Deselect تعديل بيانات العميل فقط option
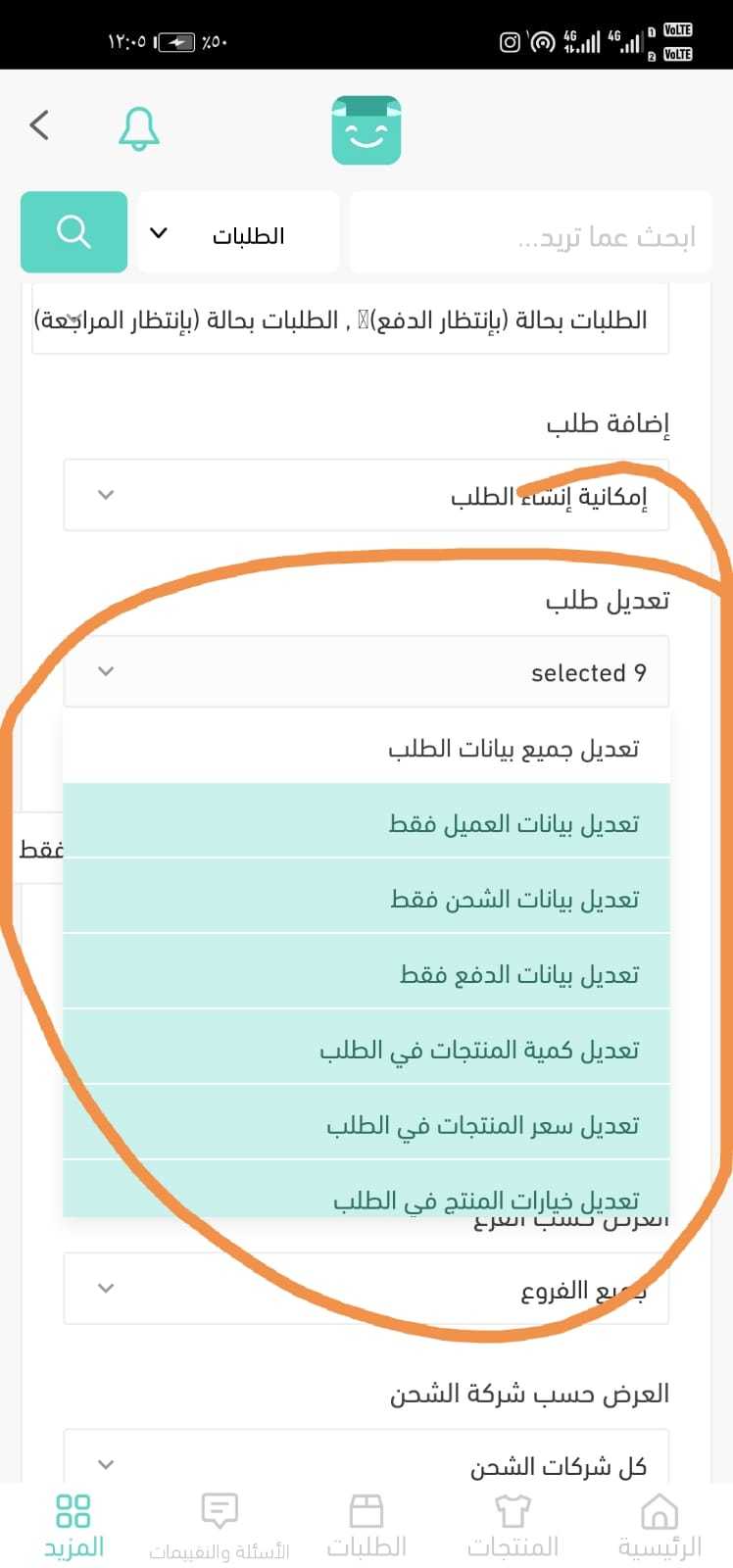 coord(366,823)
